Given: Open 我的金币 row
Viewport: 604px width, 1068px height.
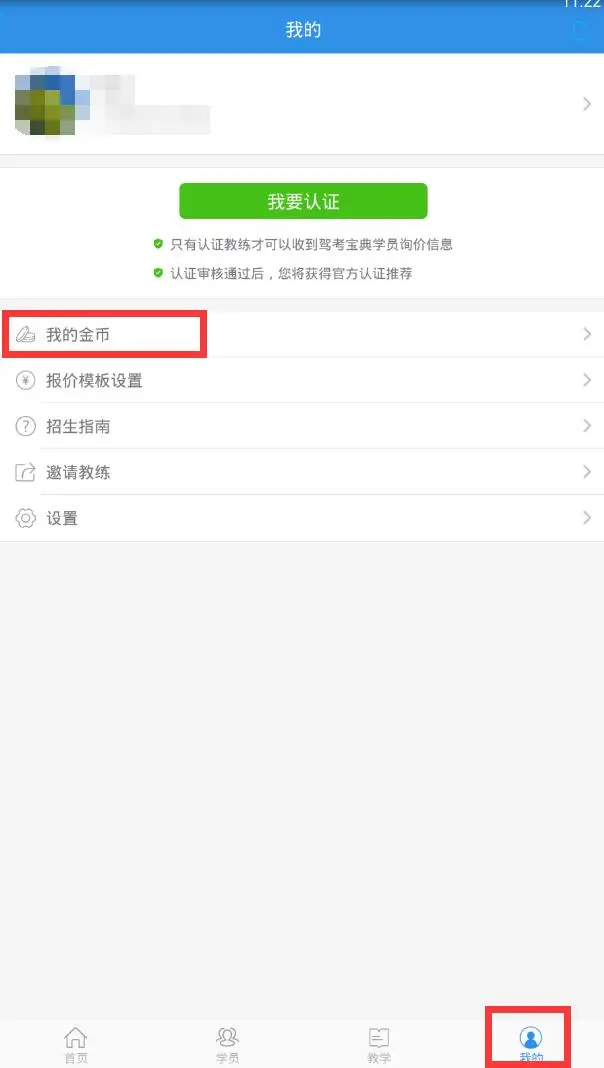Looking at the screenshot, I should tap(302, 334).
